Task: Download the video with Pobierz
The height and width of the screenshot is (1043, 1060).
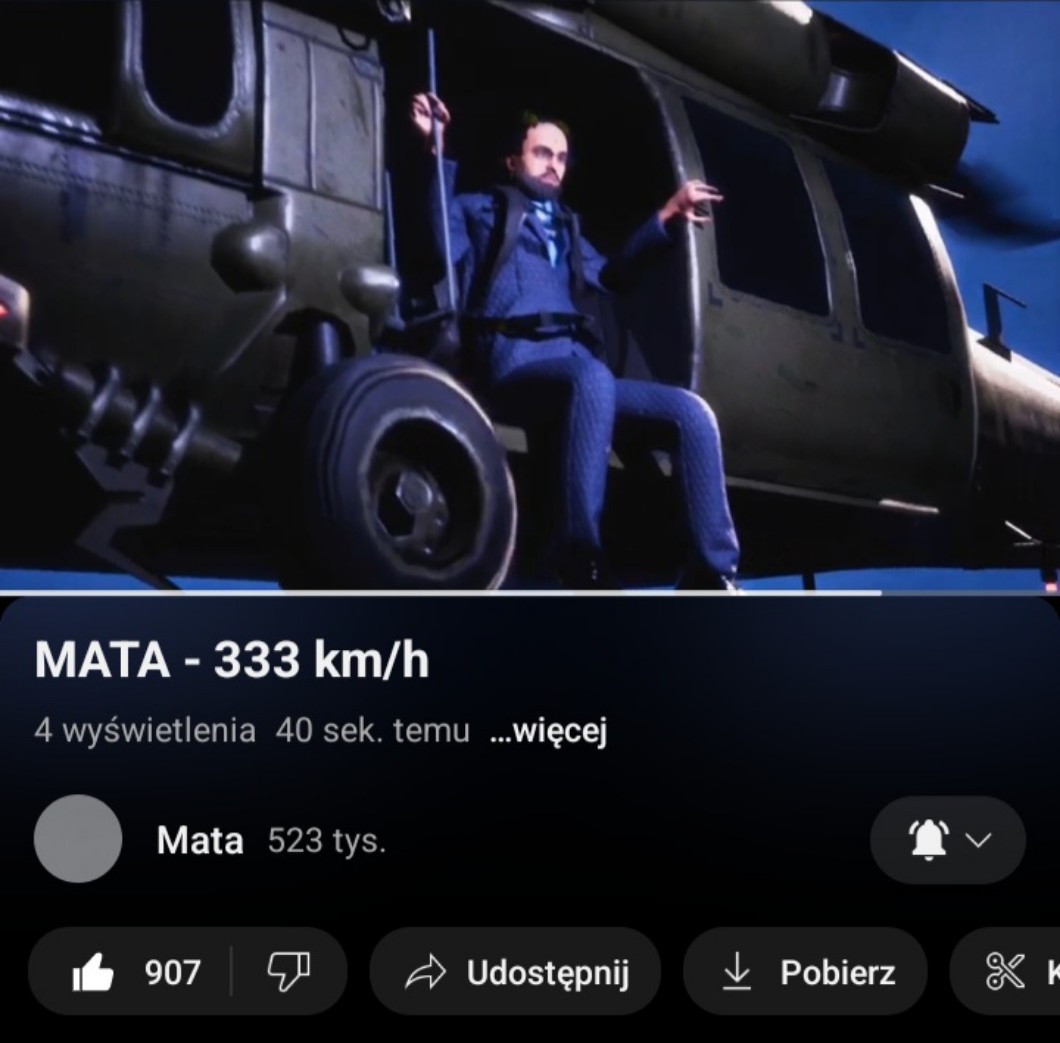Action: click(x=805, y=972)
